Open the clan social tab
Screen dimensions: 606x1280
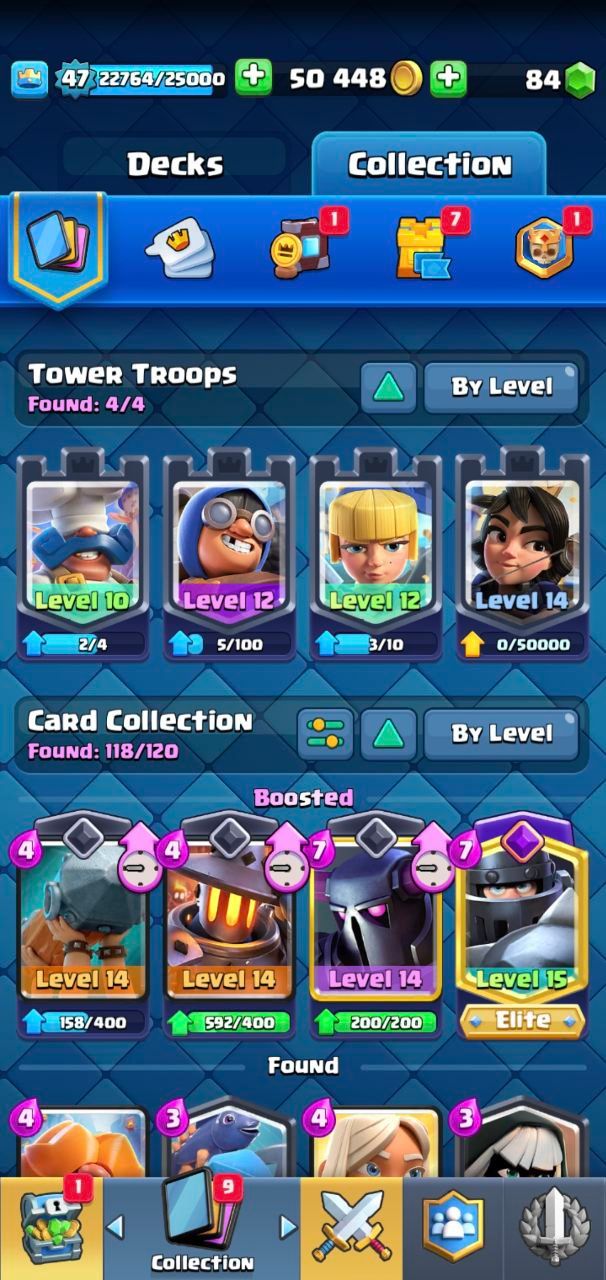[453, 1228]
